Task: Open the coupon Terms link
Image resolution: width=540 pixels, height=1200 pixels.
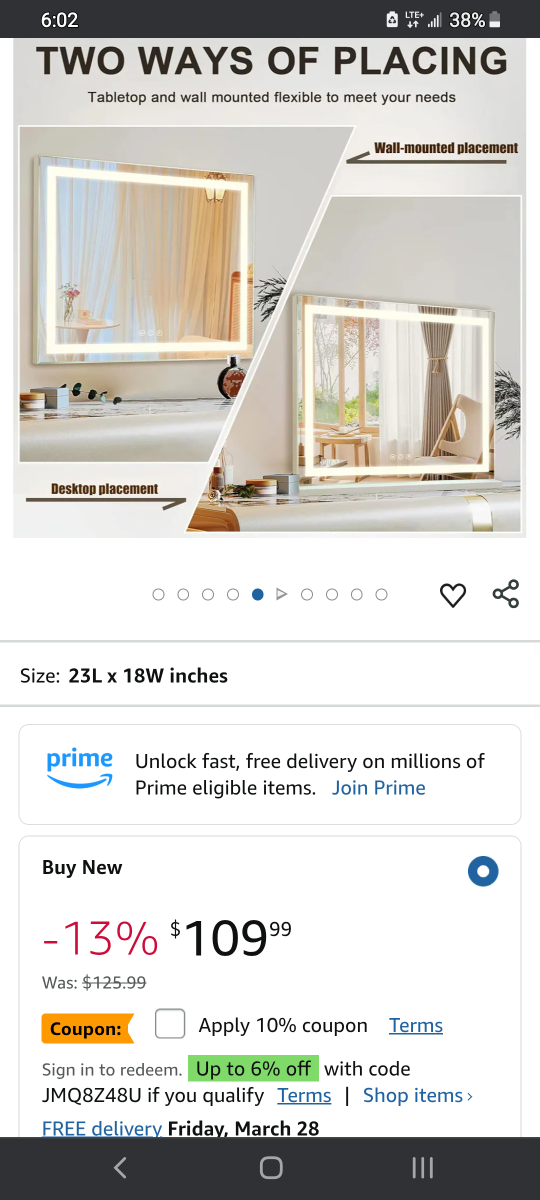Action: pos(416,1026)
